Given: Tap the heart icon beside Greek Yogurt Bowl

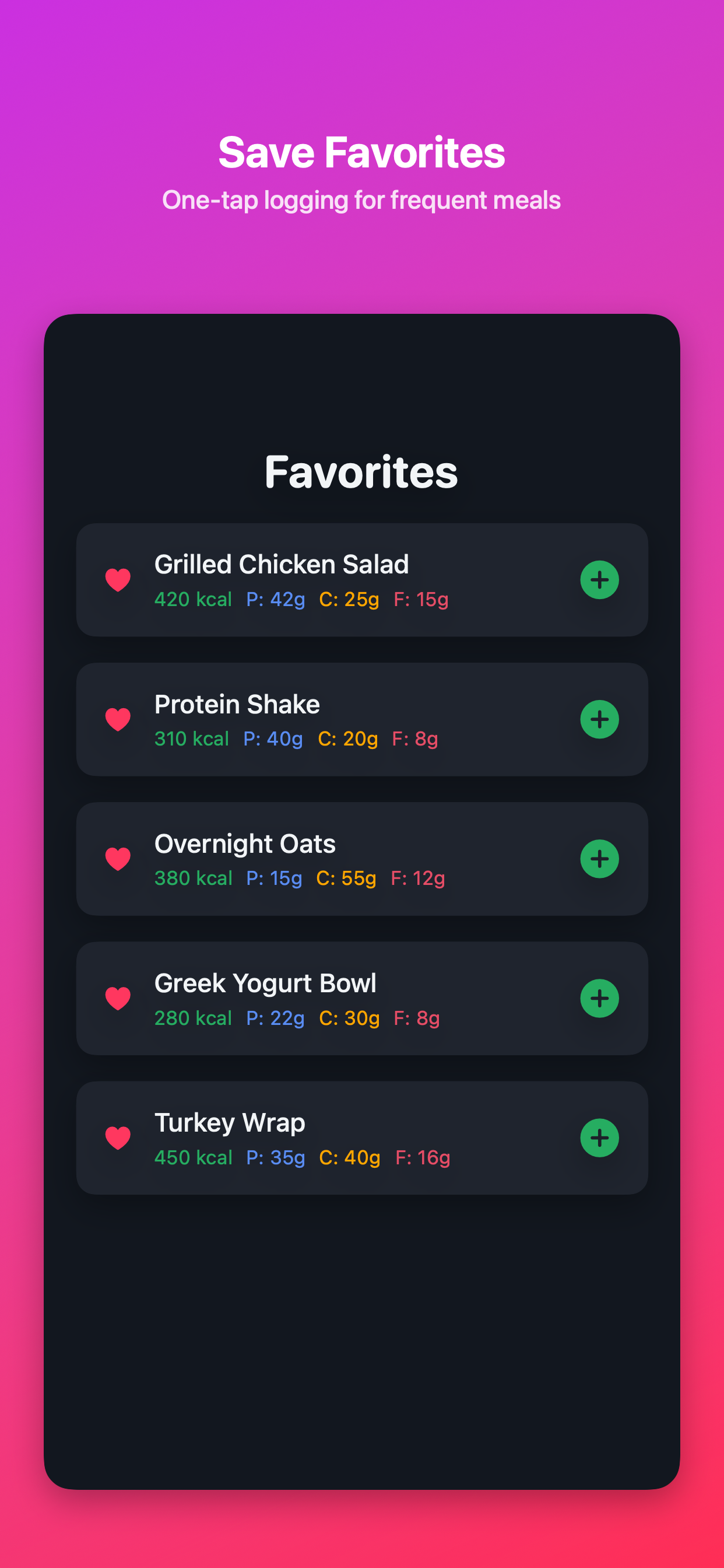Looking at the screenshot, I should (x=118, y=998).
